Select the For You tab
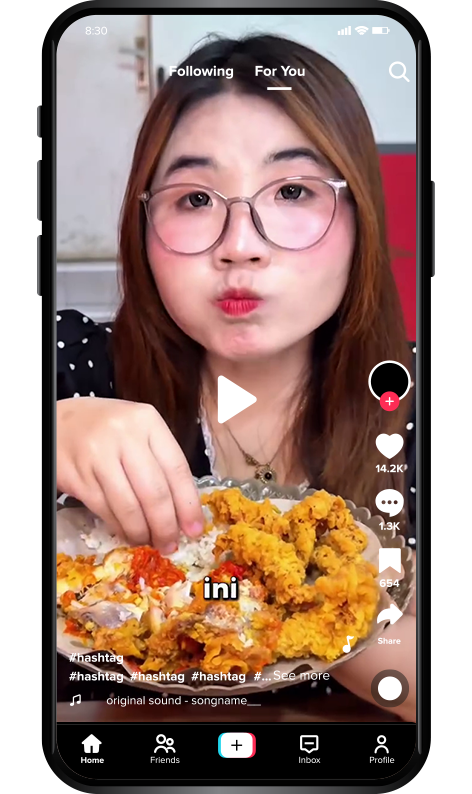This screenshot has width=472, height=794. pyautogui.click(x=280, y=71)
